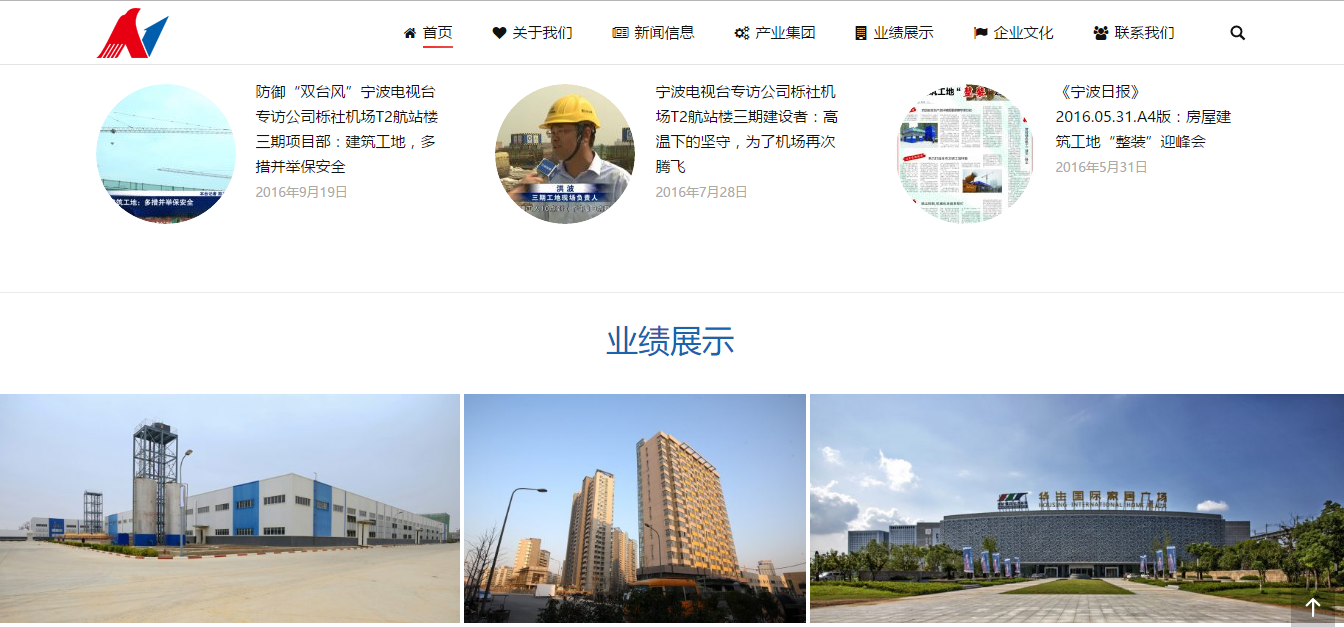Go to 首页 in the navigation

coord(428,33)
